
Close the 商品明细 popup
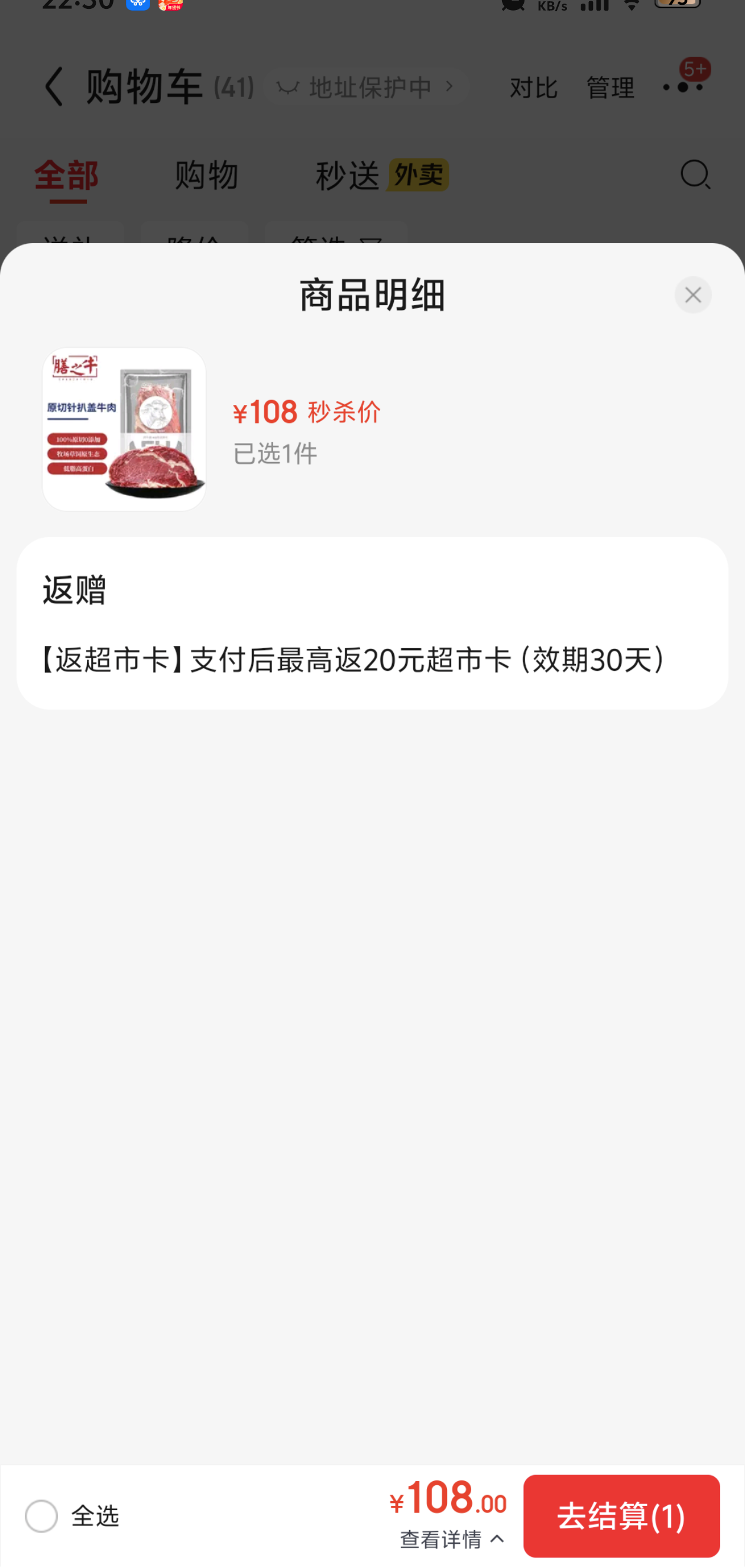[692, 295]
